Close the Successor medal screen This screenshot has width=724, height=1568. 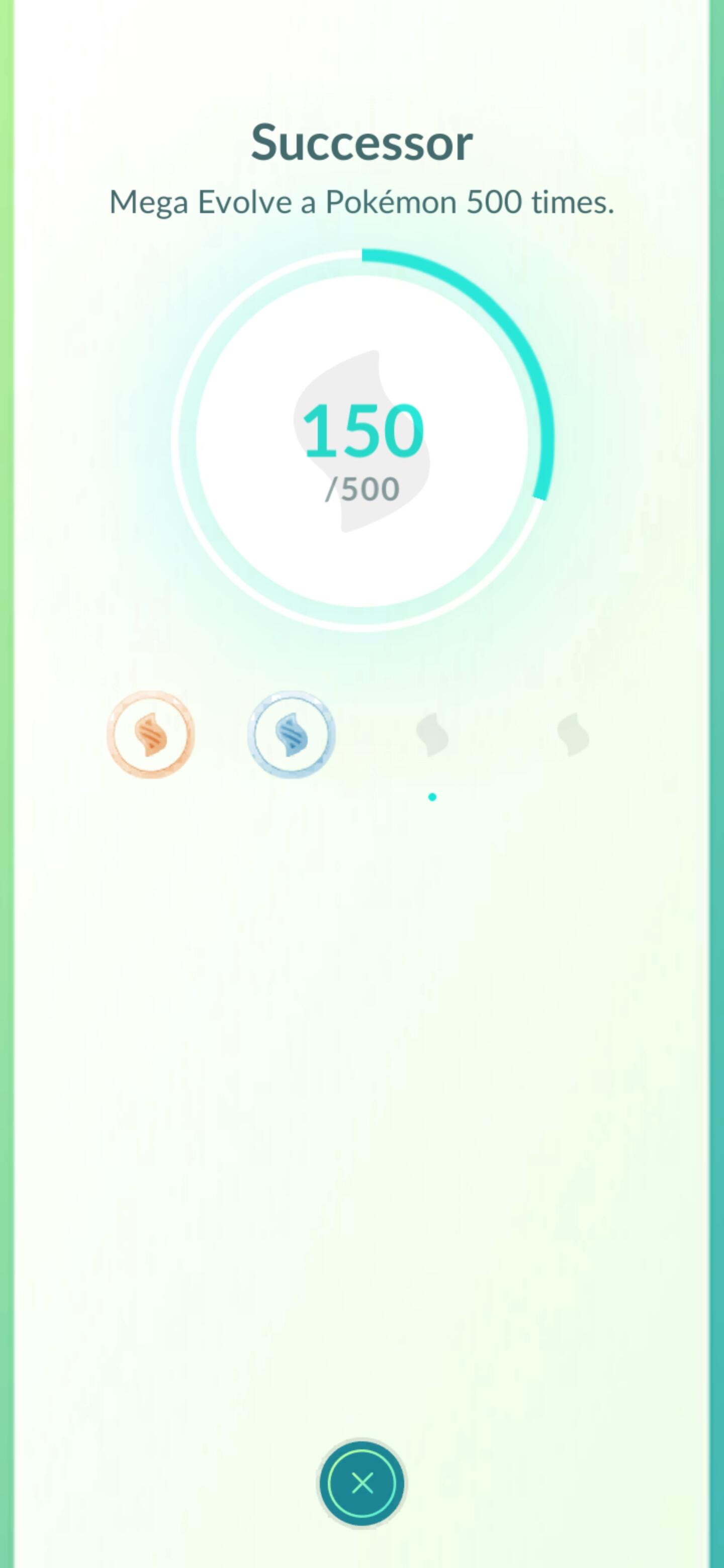coord(363,1484)
